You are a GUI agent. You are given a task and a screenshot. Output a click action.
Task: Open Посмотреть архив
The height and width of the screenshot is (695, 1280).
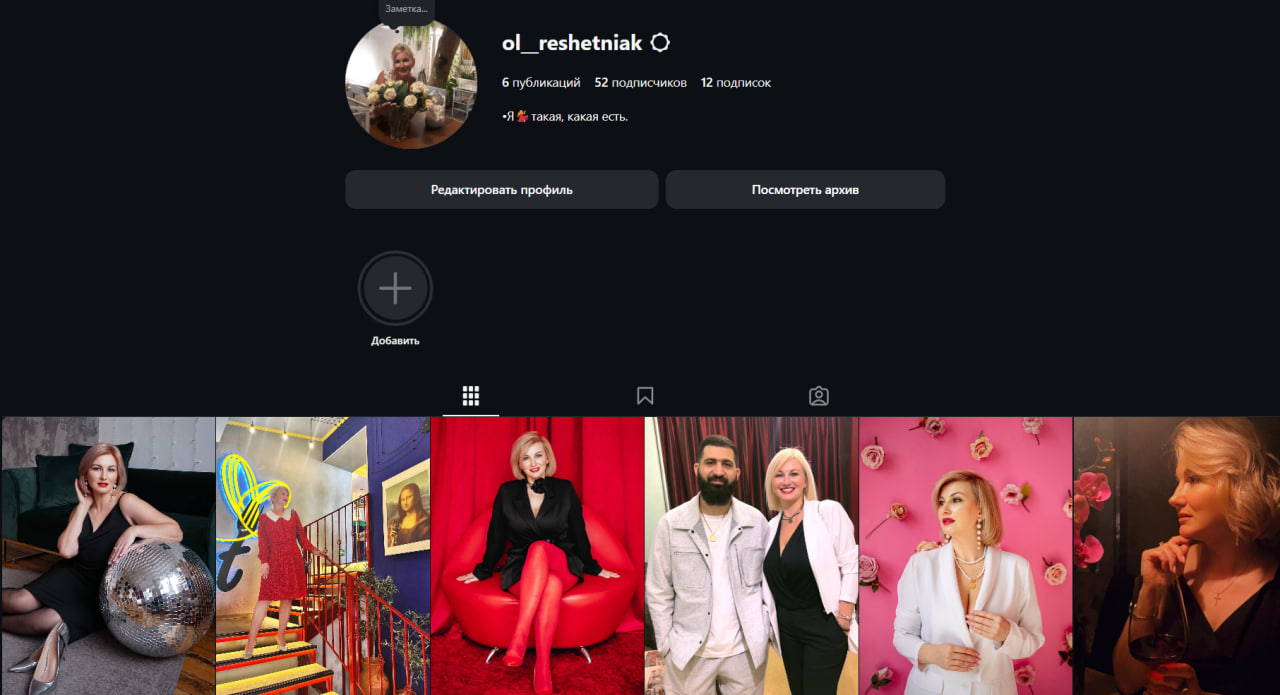(x=805, y=189)
